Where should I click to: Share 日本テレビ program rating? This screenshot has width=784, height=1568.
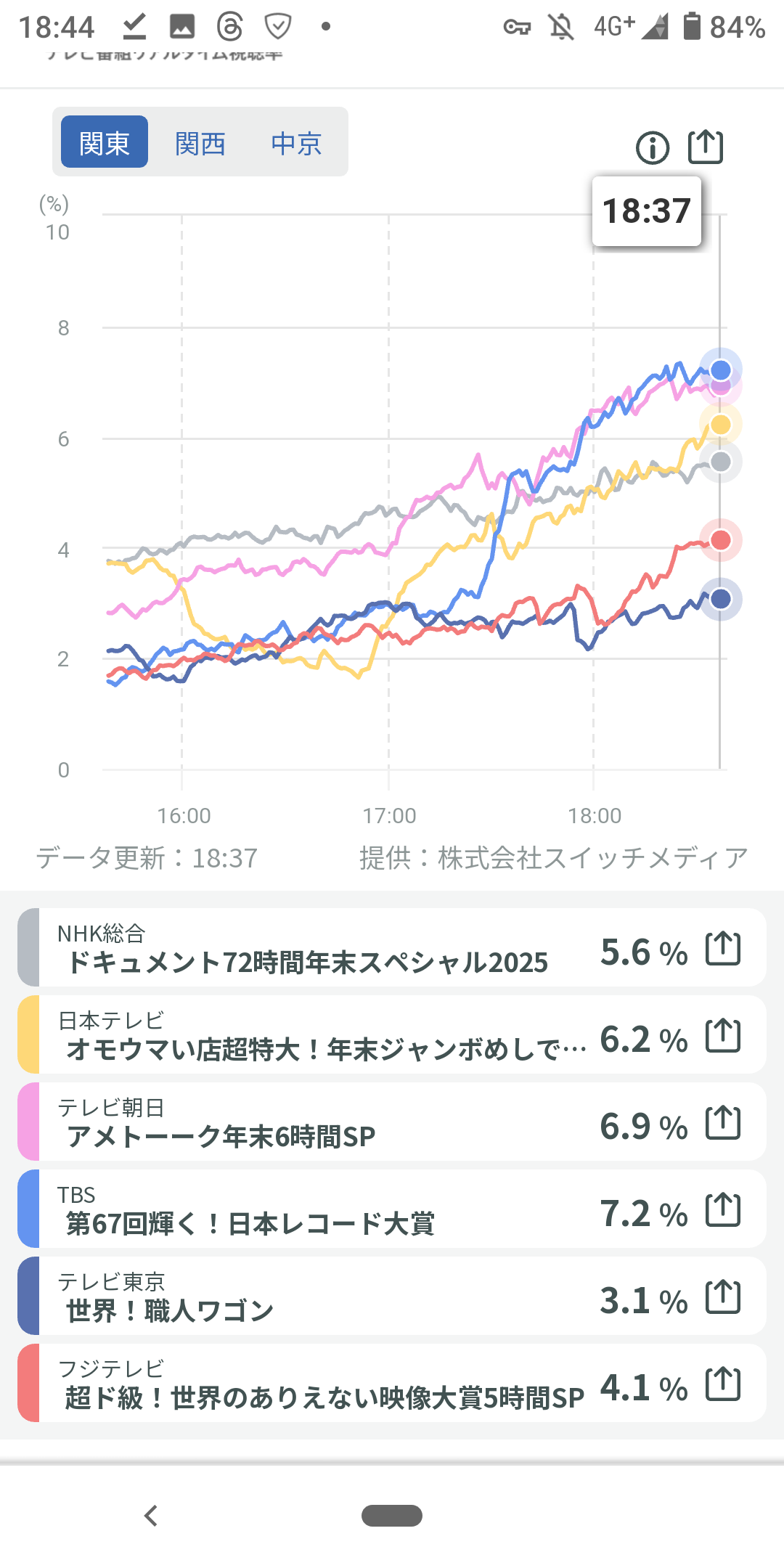pos(723,1036)
